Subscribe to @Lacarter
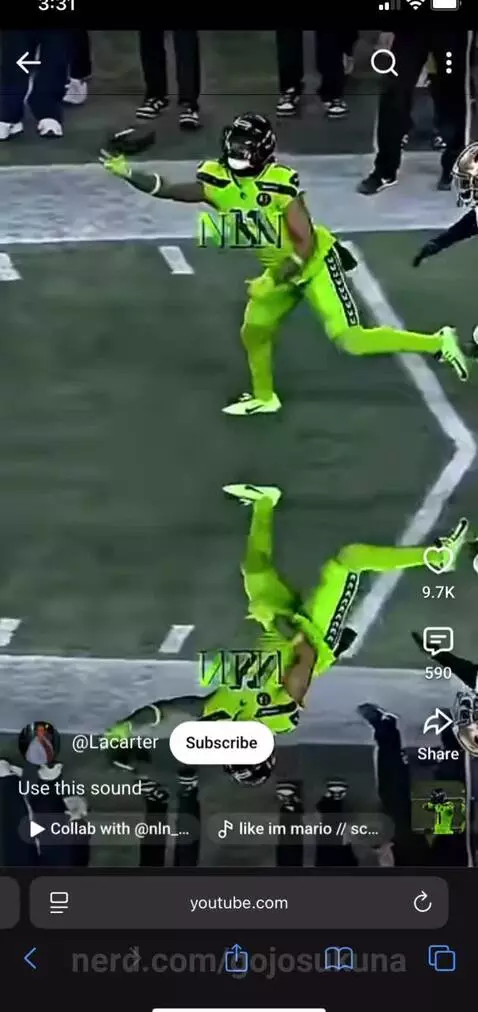The image size is (478, 1012). [221, 743]
